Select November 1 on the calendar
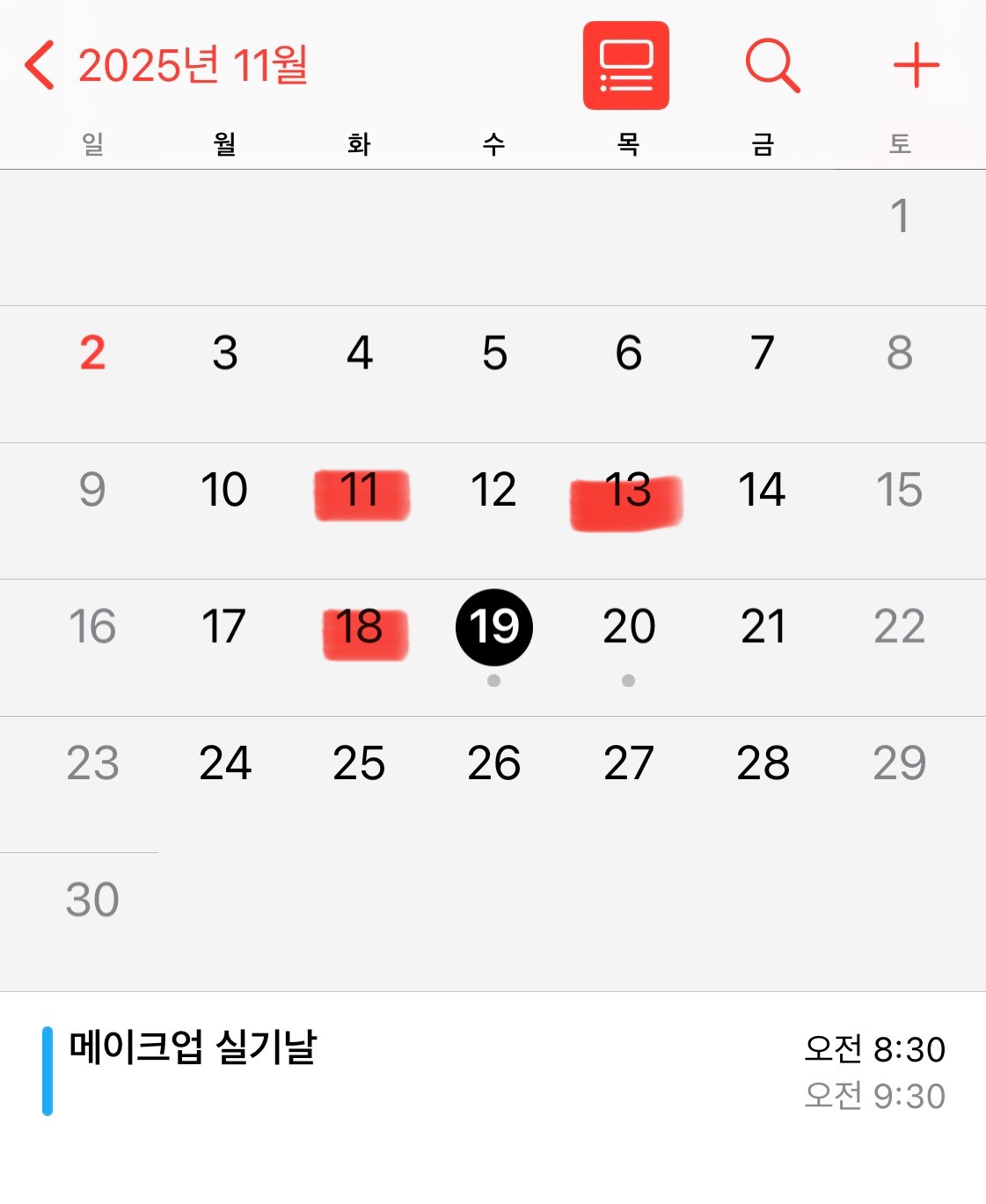The image size is (986, 1204). tap(899, 216)
